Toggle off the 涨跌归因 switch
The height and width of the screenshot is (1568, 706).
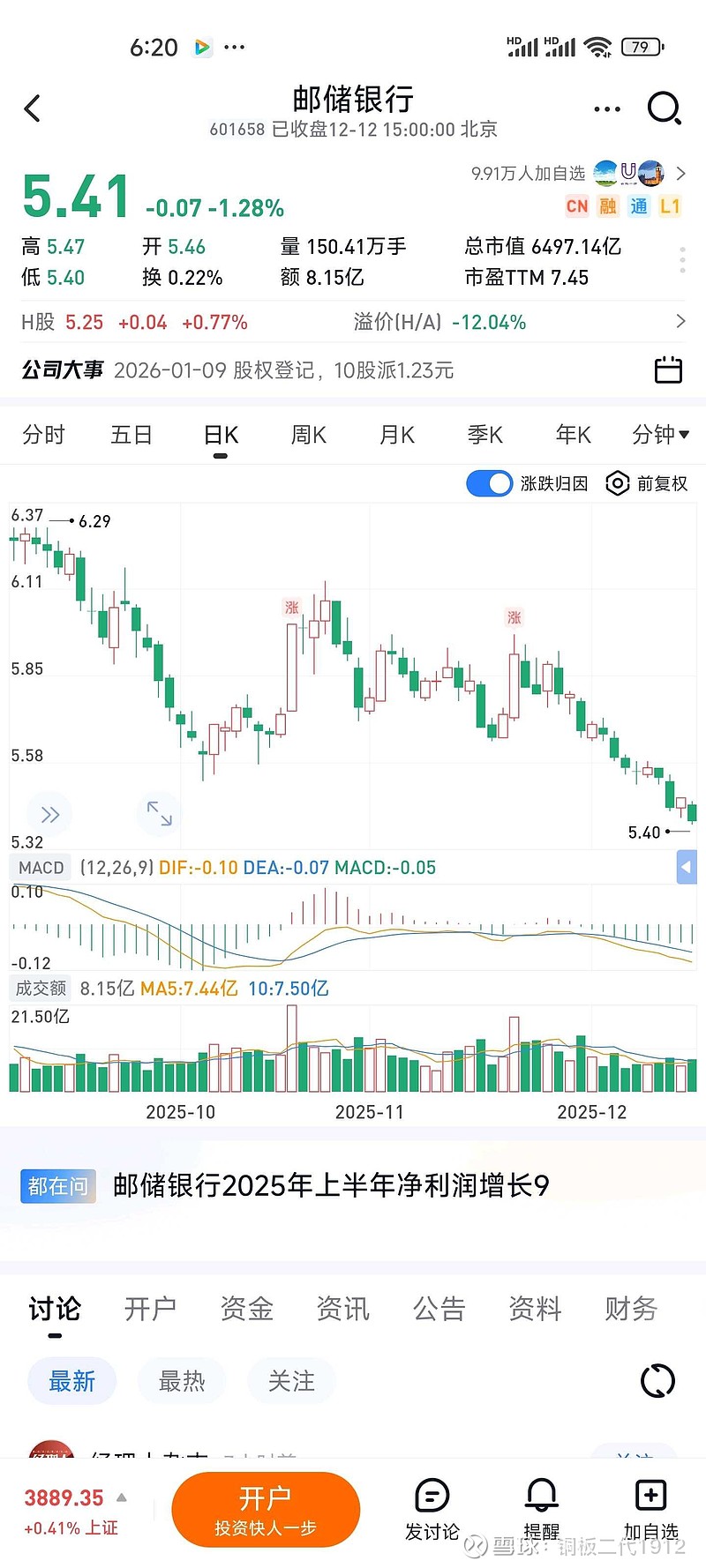point(489,483)
